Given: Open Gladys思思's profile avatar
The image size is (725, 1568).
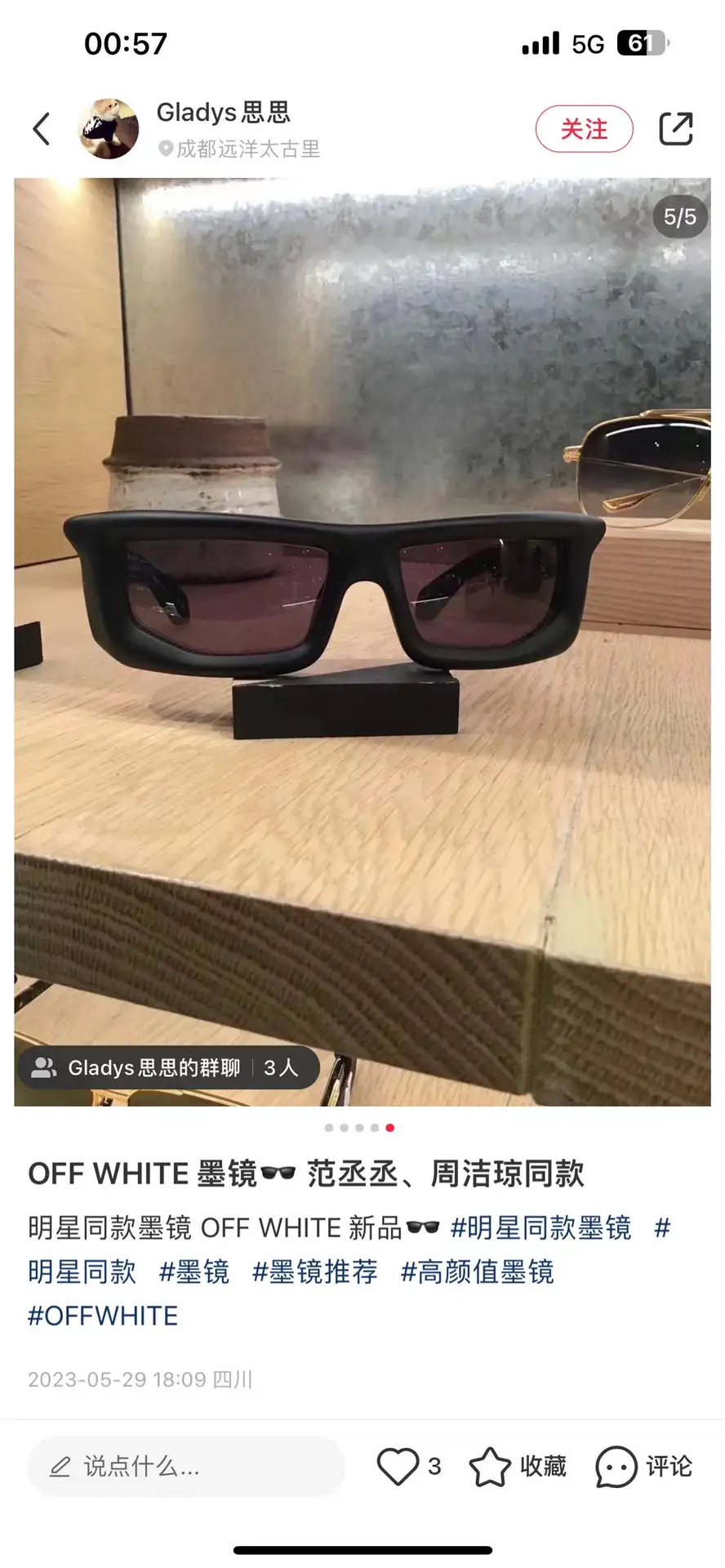Looking at the screenshot, I should (x=109, y=129).
